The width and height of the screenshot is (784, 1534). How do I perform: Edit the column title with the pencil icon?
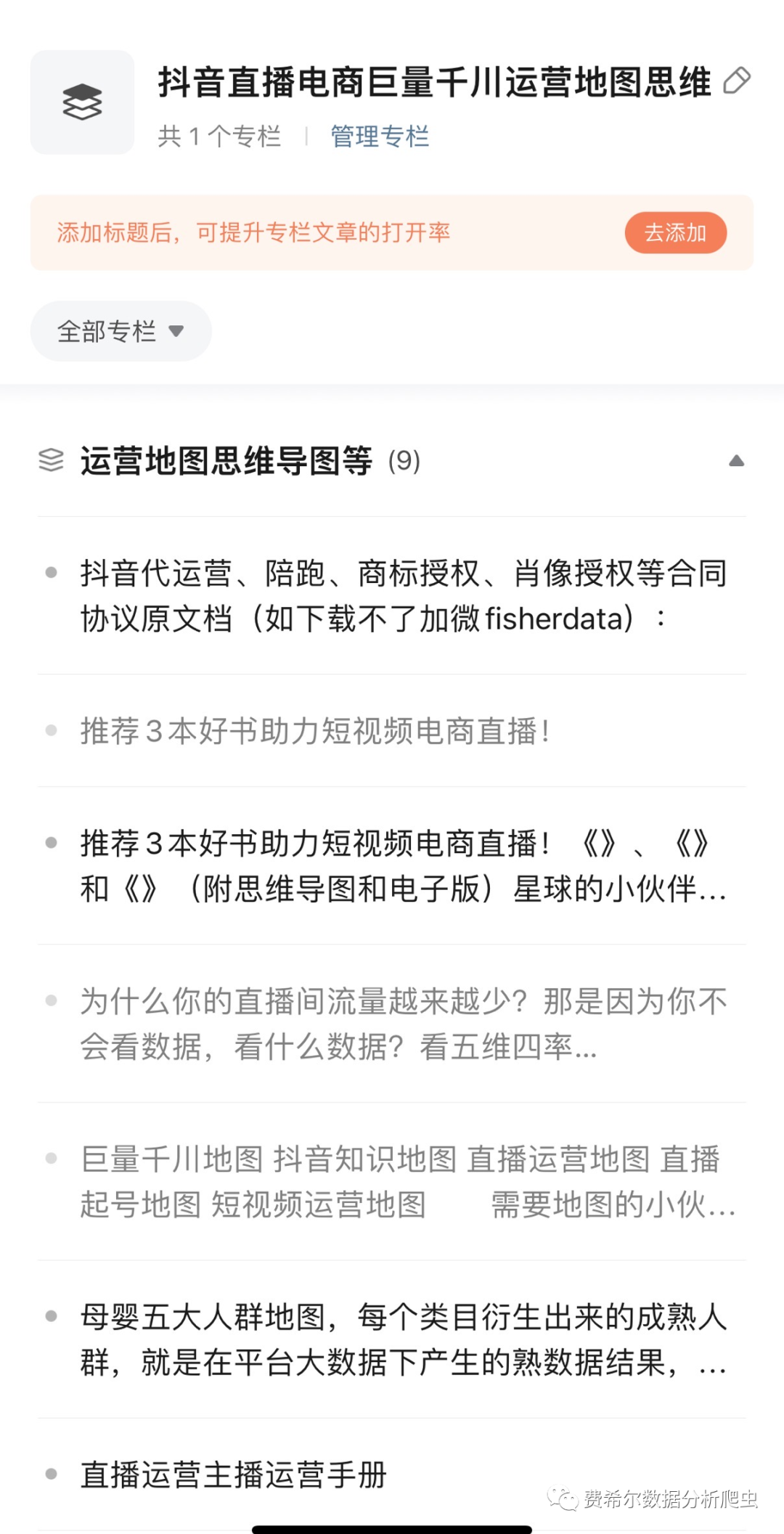point(736,81)
